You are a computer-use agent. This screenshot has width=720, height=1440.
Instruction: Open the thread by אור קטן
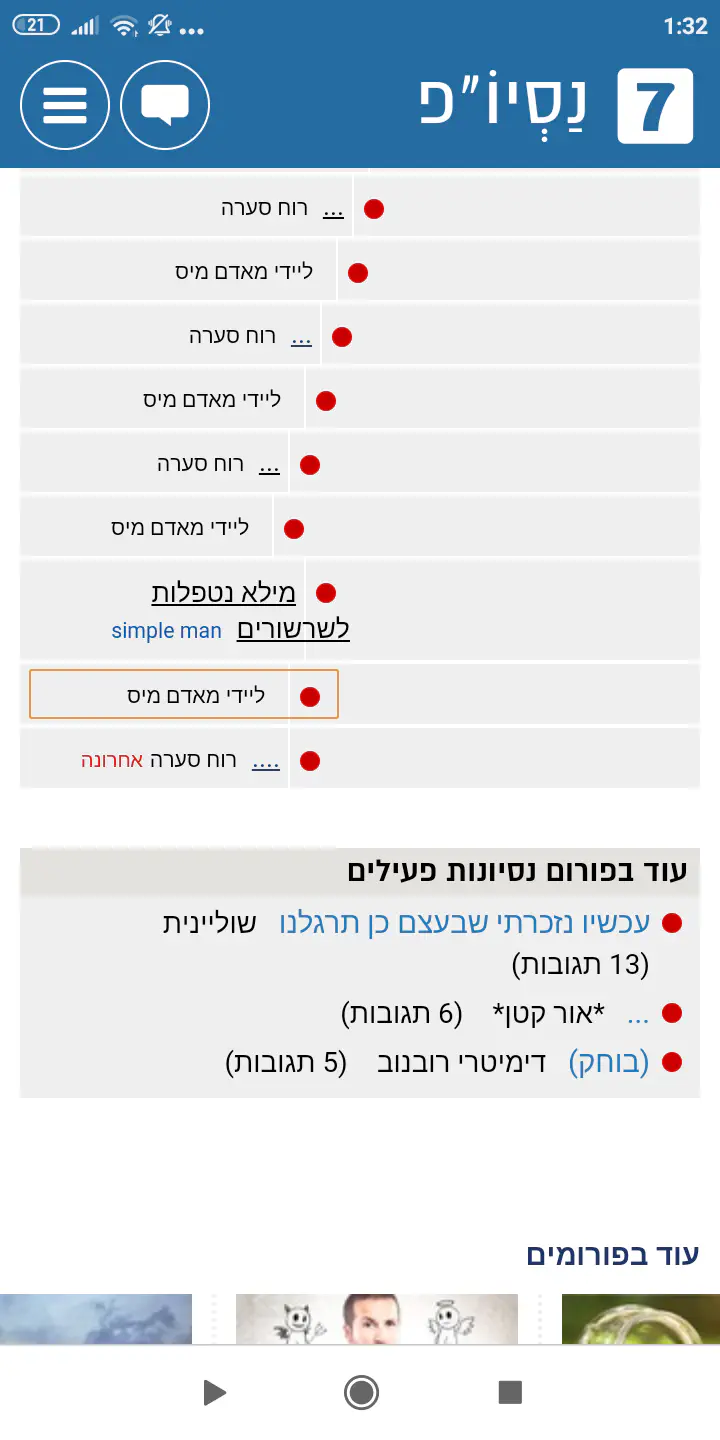(638, 1015)
